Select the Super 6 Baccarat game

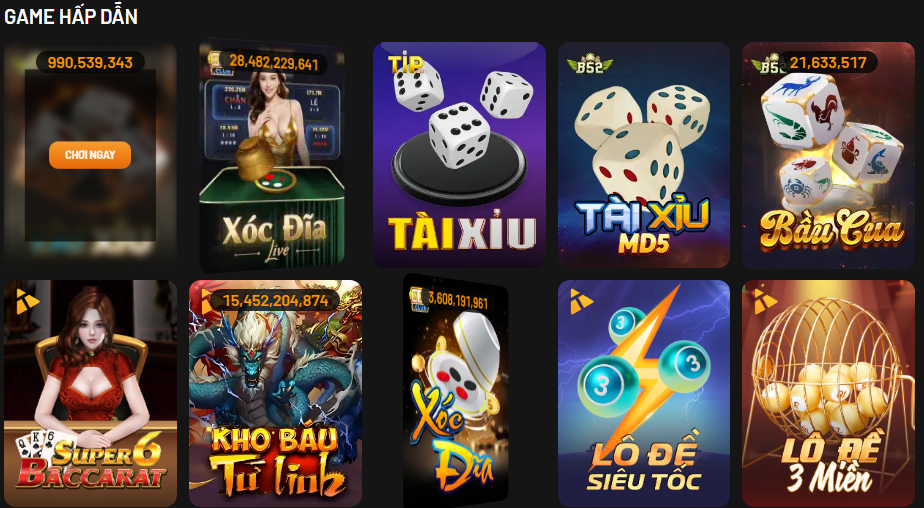pyautogui.click(x=90, y=394)
